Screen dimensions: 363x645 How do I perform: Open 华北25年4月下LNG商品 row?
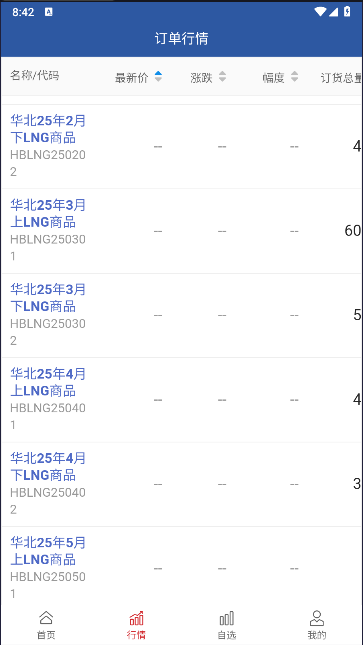[x=182, y=484]
